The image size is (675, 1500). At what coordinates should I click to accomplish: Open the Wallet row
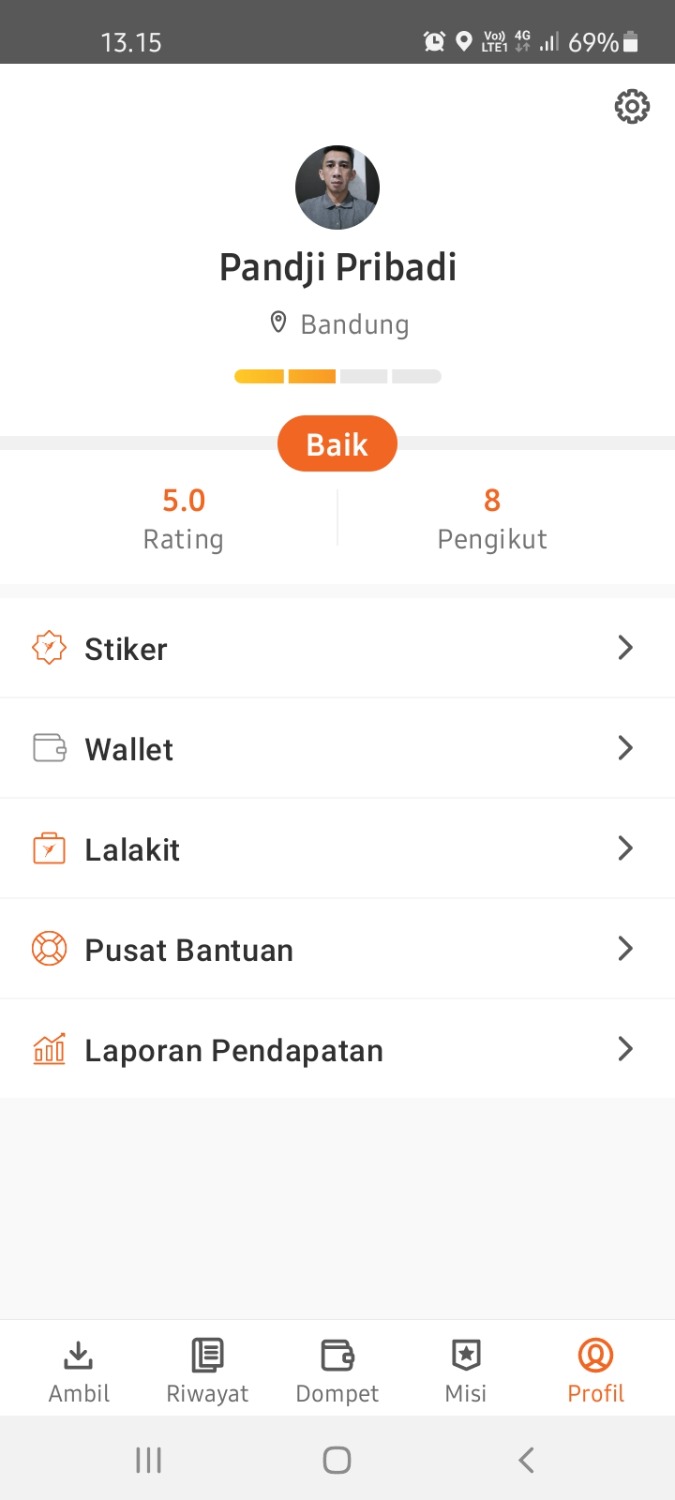click(337, 748)
